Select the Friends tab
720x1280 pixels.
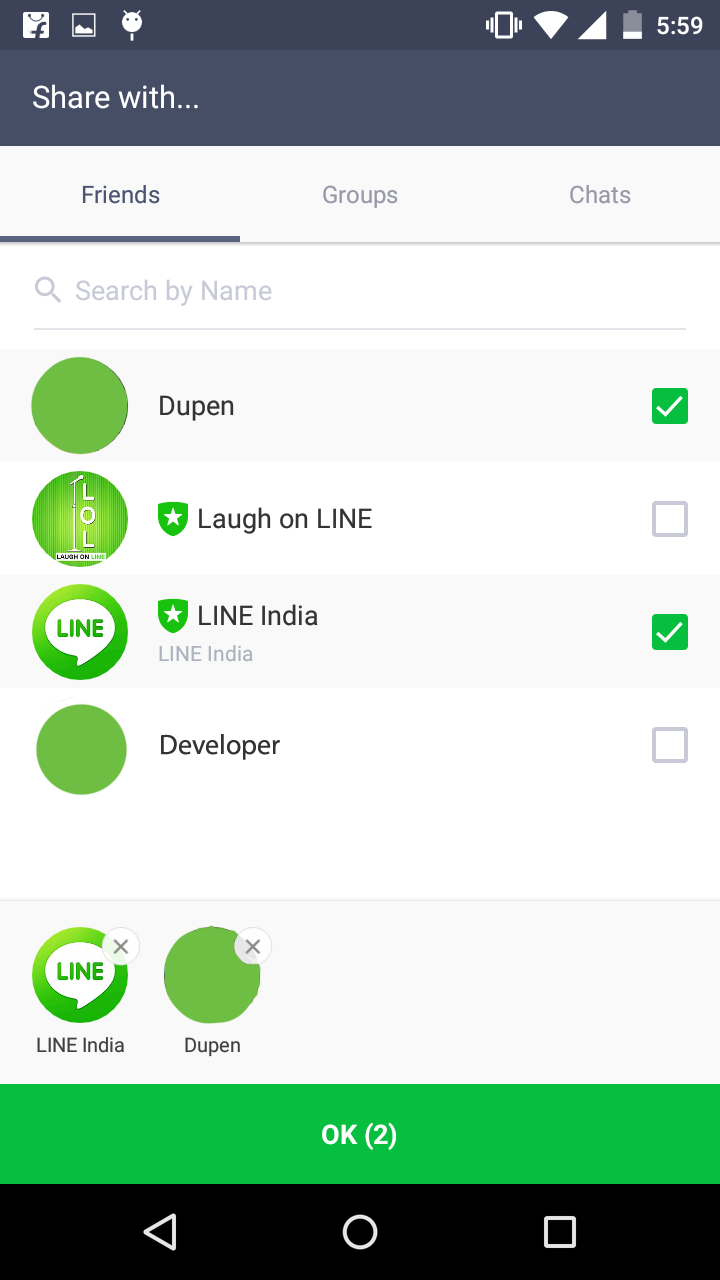tap(120, 195)
